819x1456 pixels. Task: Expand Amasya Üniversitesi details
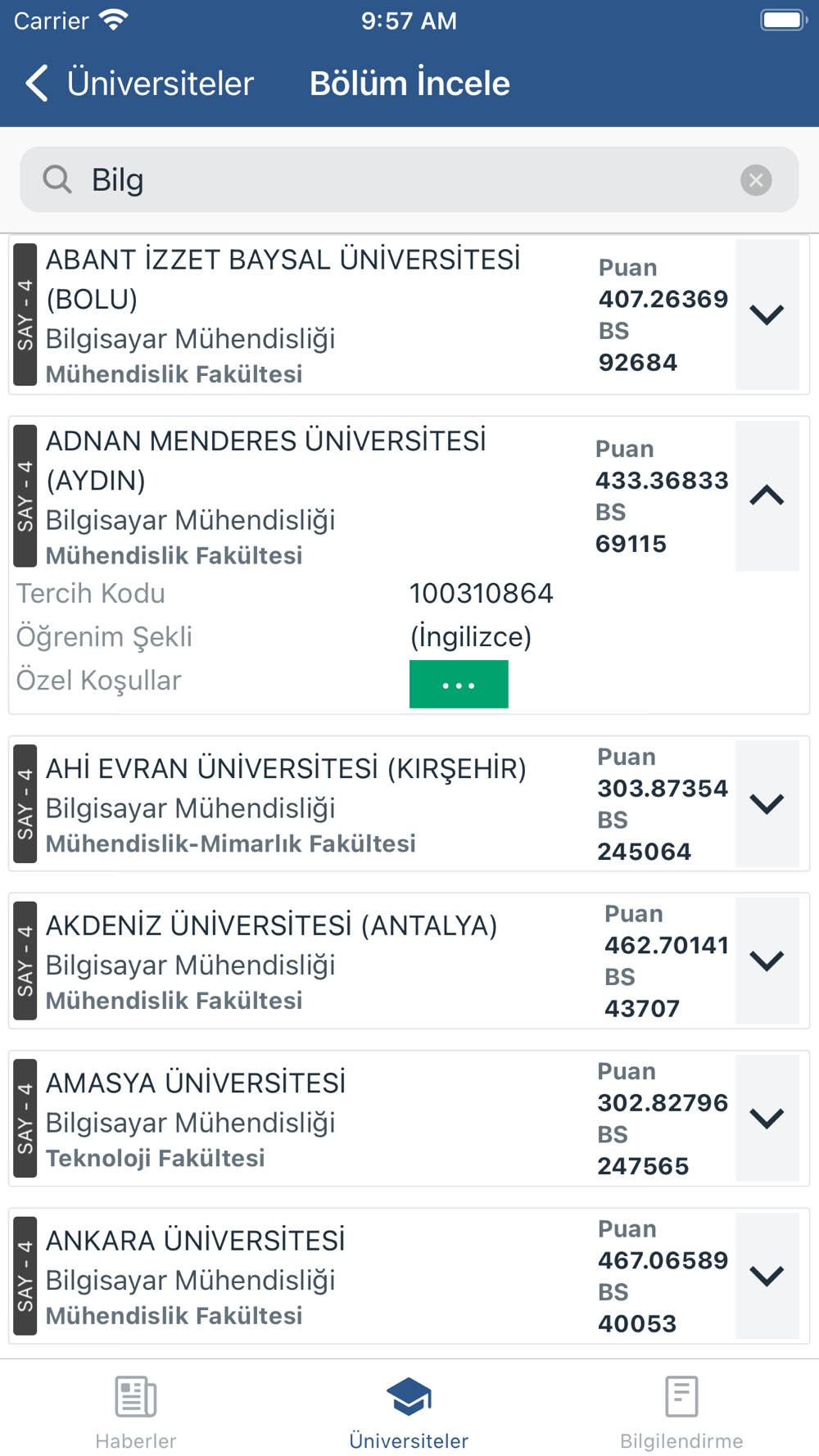pyautogui.click(x=767, y=1118)
